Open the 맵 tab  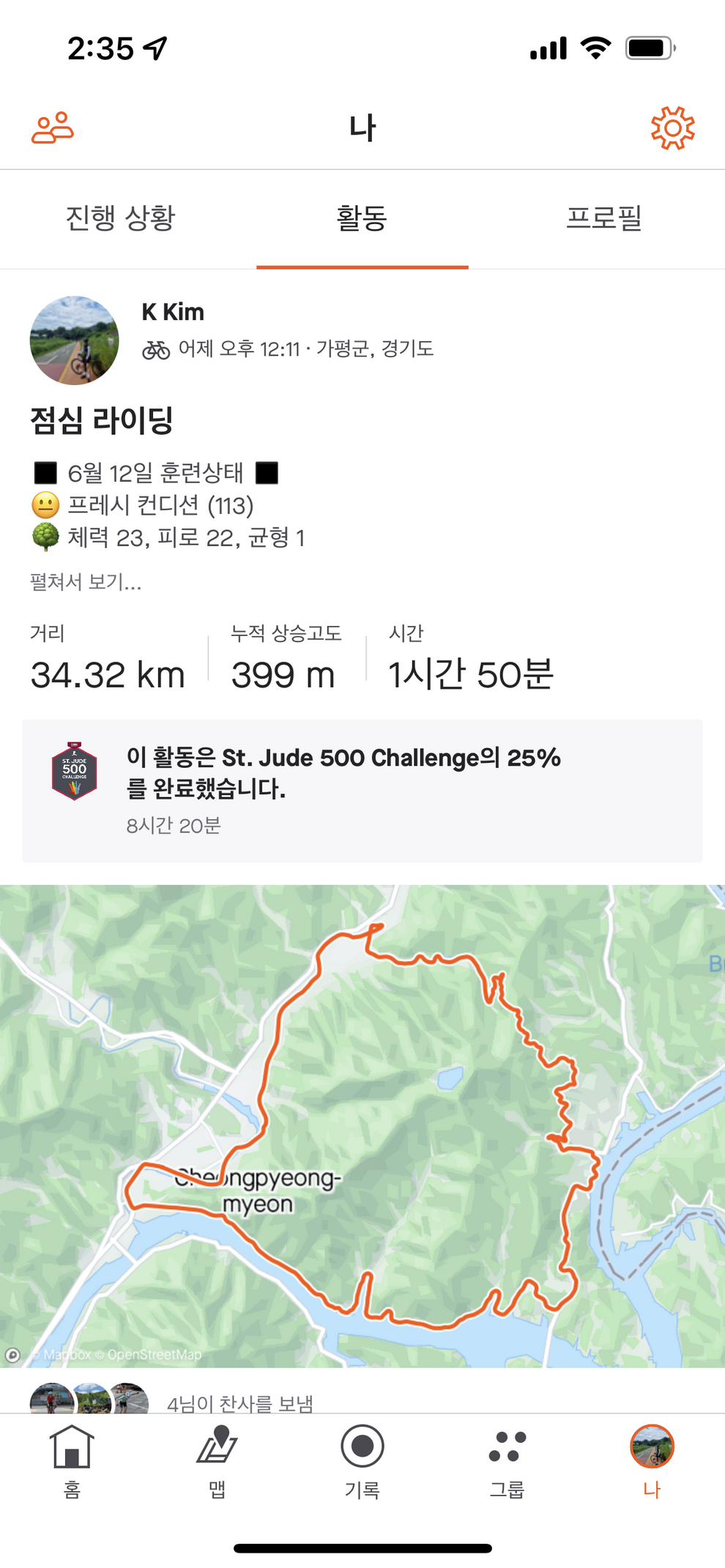(x=217, y=1460)
